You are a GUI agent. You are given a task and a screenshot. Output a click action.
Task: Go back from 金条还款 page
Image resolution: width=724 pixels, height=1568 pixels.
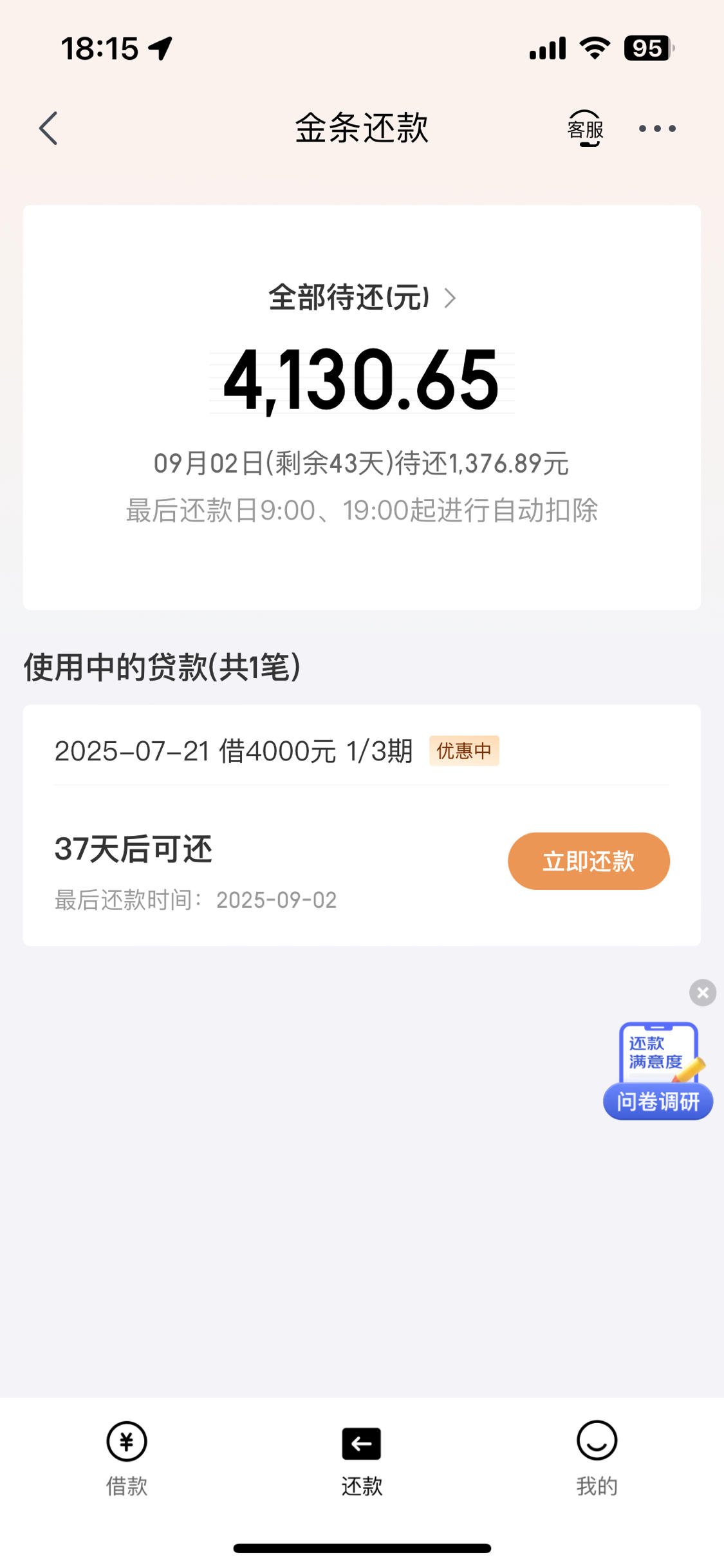(x=48, y=128)
